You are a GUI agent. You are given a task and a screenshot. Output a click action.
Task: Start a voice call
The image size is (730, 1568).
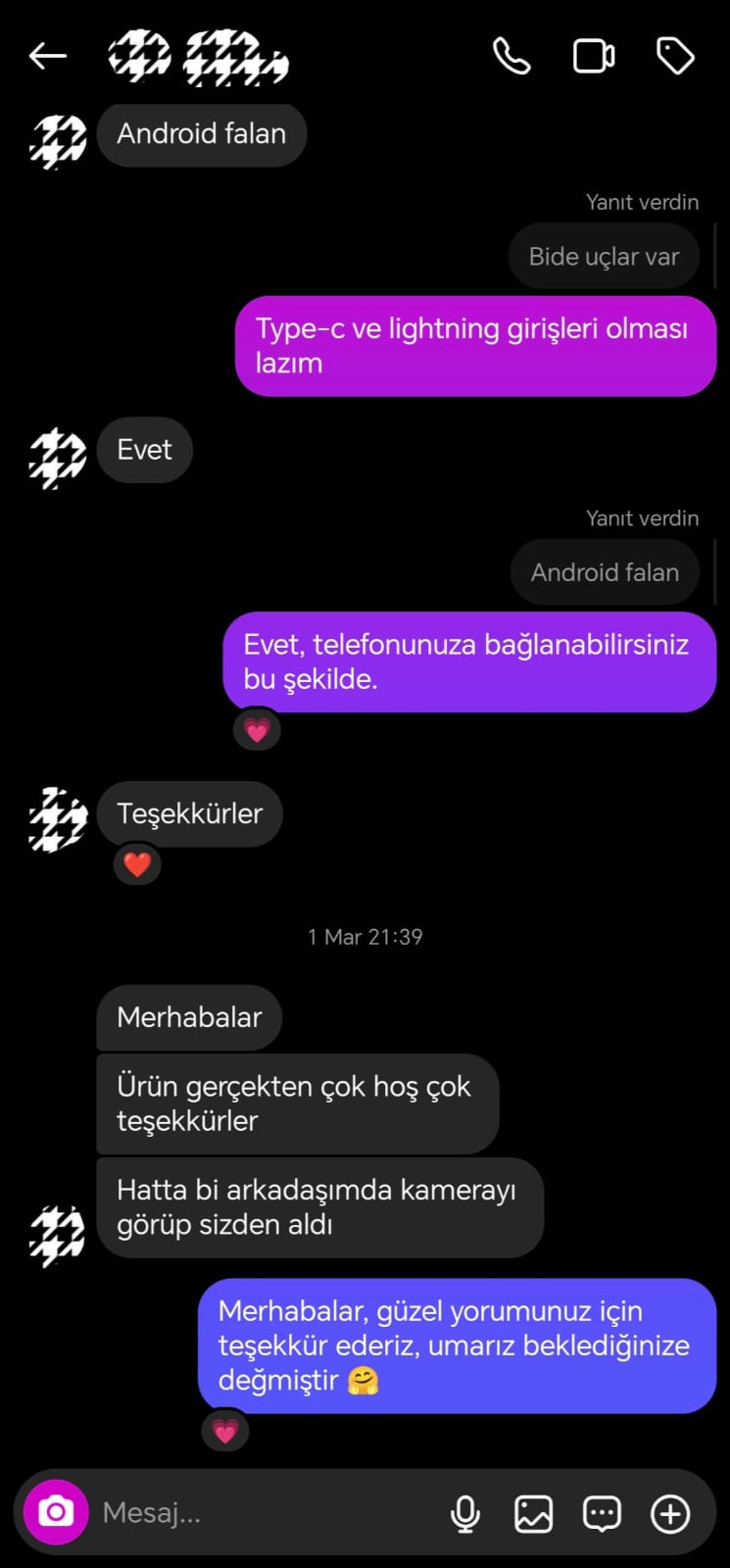(511, 57)
